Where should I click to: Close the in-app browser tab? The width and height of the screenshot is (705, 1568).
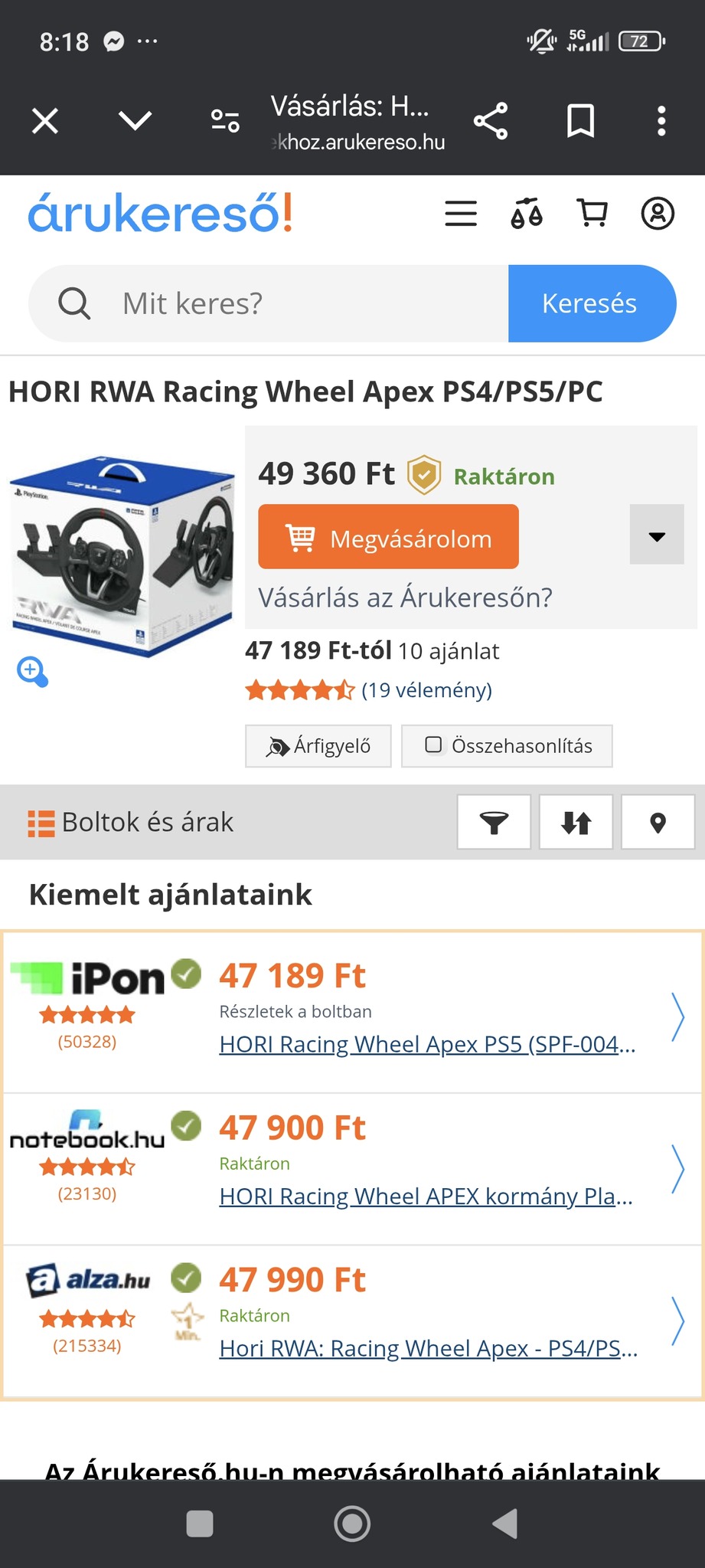[x=45, y=121]
